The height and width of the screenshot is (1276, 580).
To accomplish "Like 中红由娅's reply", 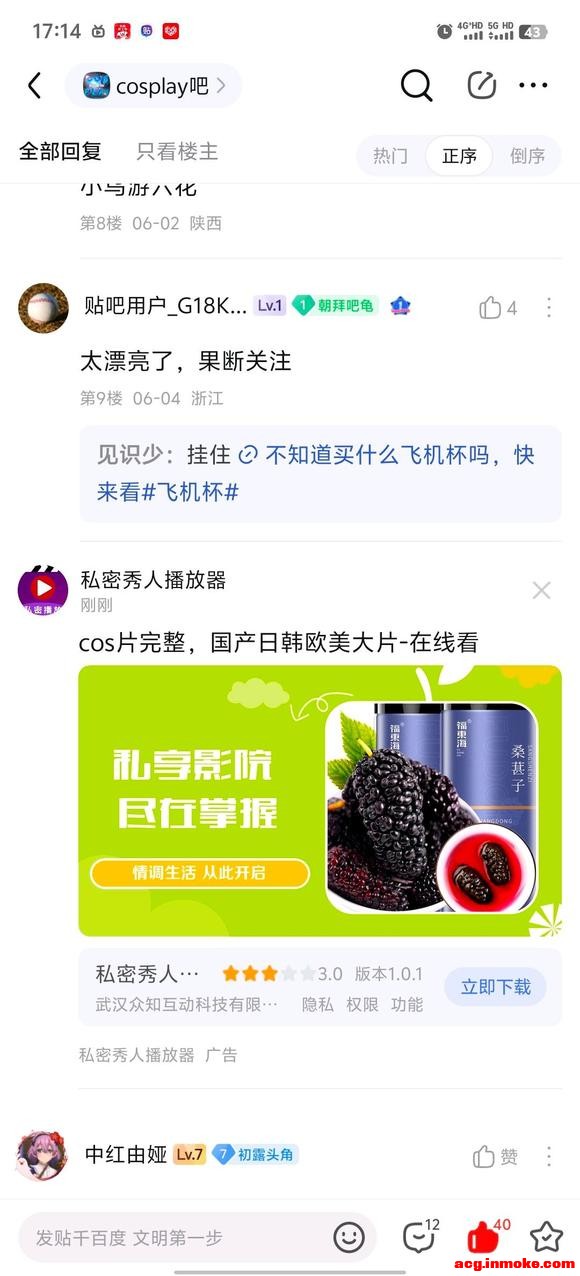I will (496, 1157).
